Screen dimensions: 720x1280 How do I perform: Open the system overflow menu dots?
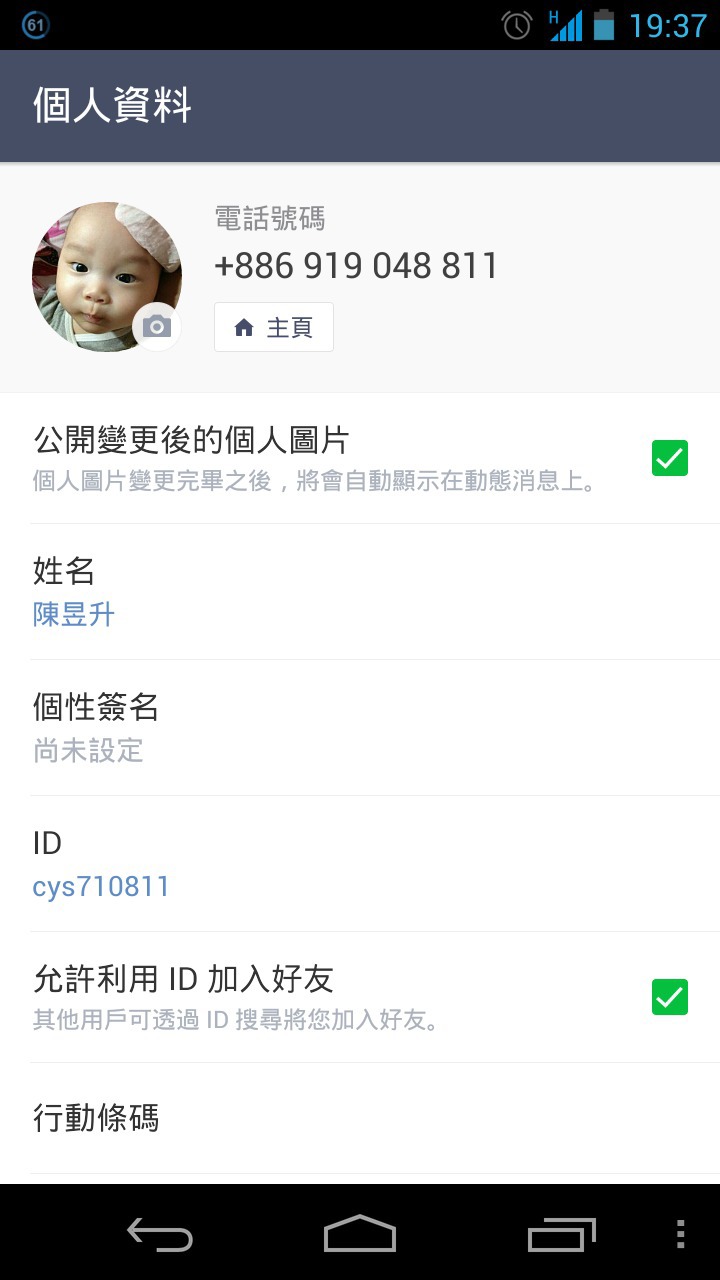tap(680, 1235)
